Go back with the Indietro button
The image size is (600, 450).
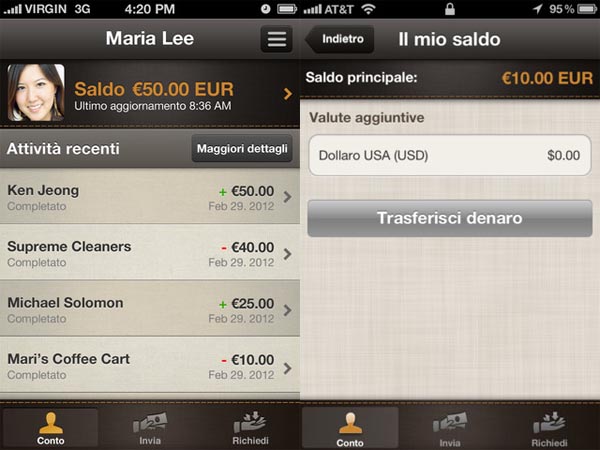click(x=342, y=40)
